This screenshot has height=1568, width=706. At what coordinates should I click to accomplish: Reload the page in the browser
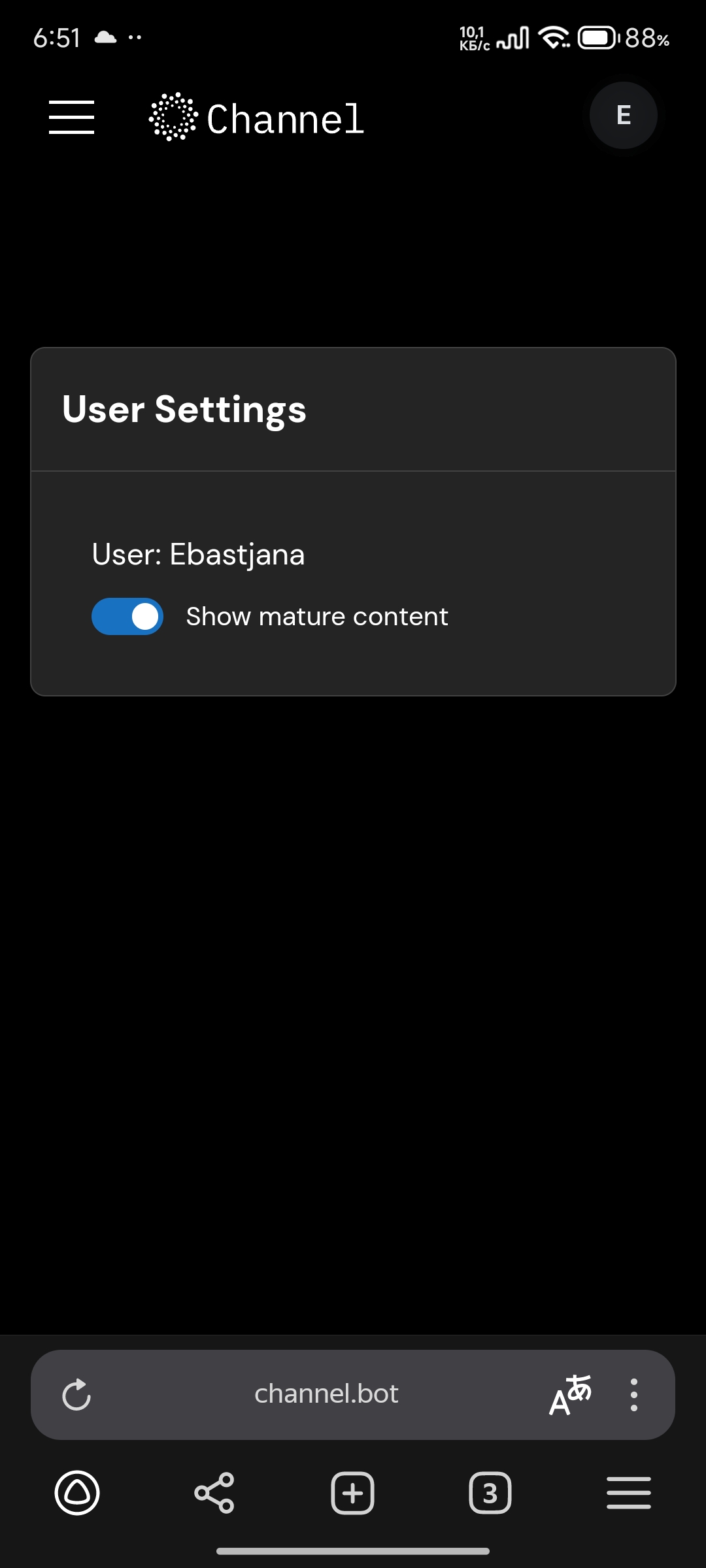(76, 1395)
